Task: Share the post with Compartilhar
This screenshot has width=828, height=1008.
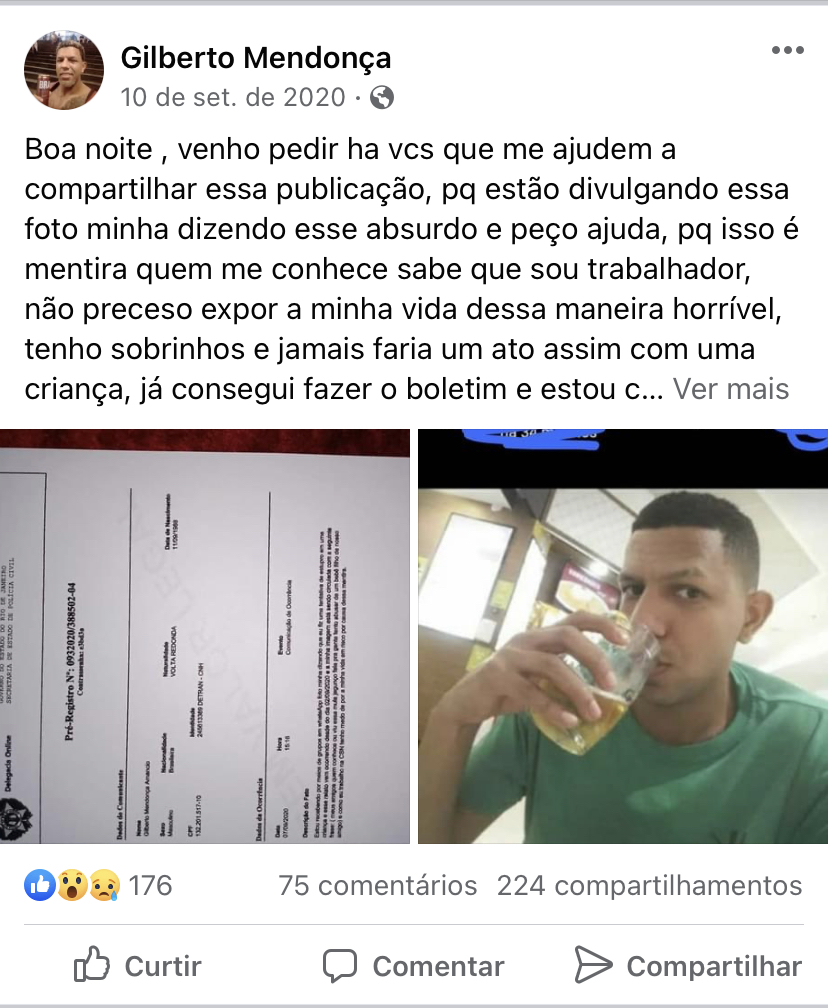Action: tap(688, 966)
